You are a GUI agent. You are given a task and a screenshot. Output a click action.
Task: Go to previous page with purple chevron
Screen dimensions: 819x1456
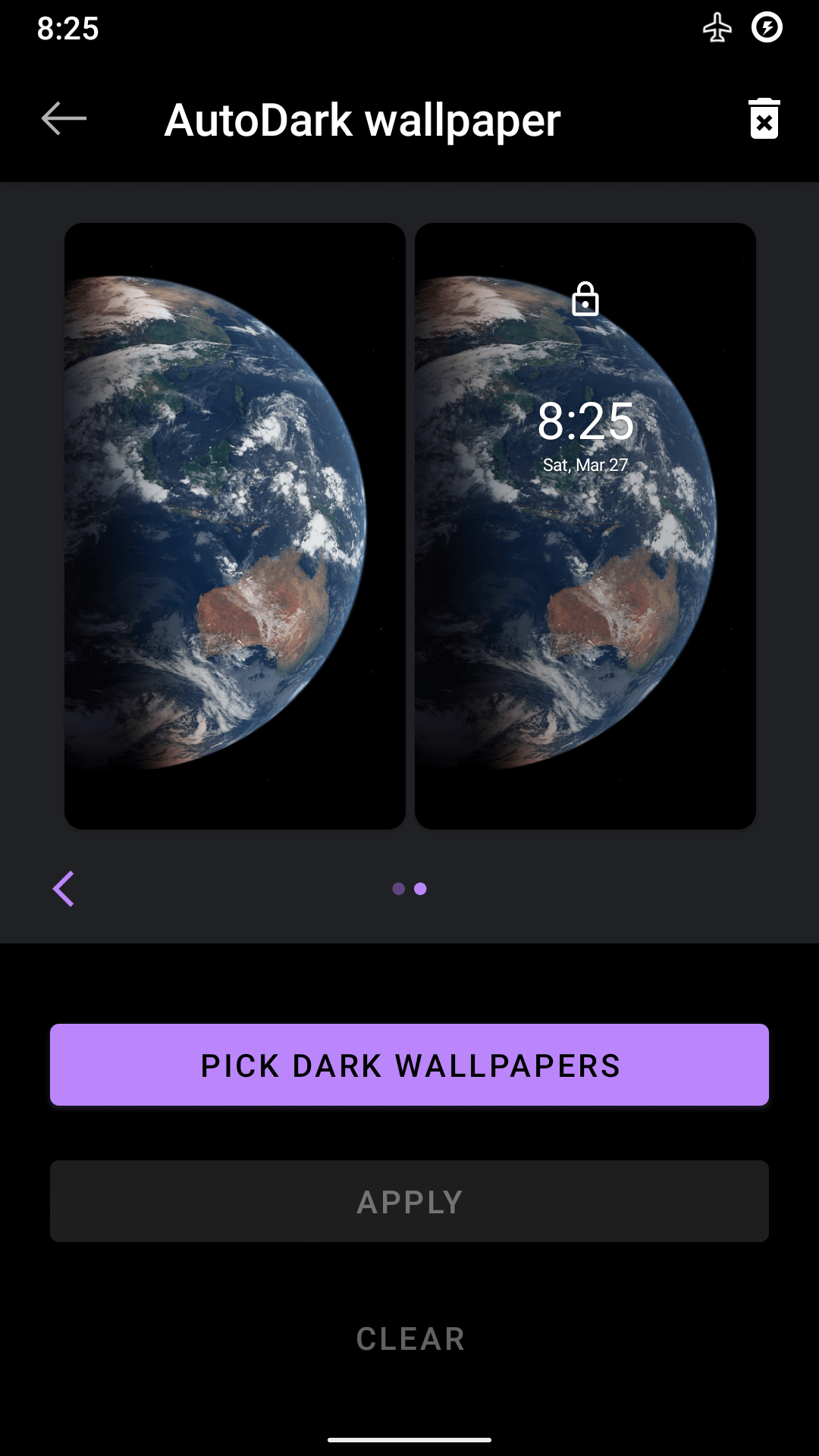[x=64, y=889]
